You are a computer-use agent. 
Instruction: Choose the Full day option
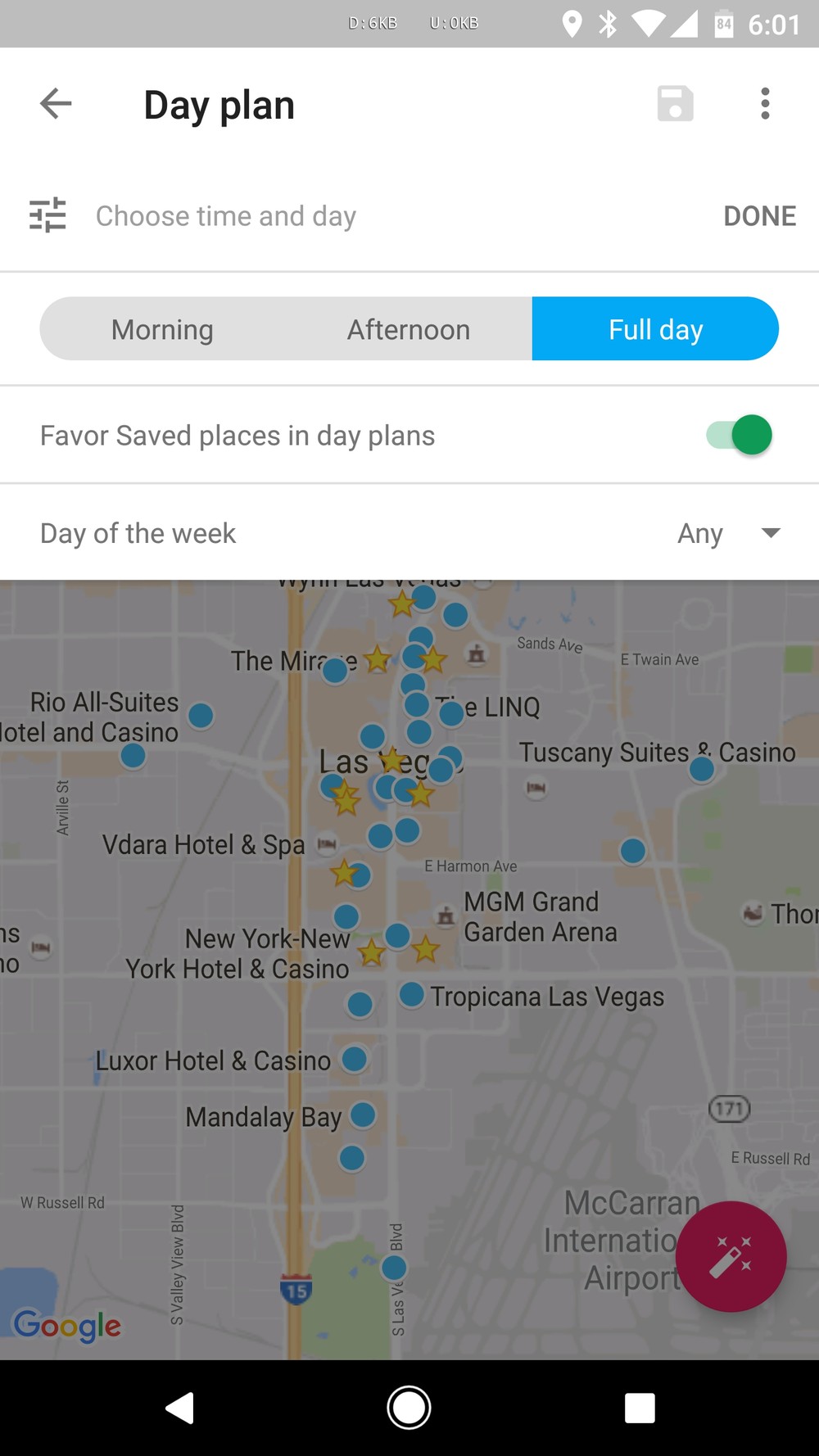click(x=655, y=329)
